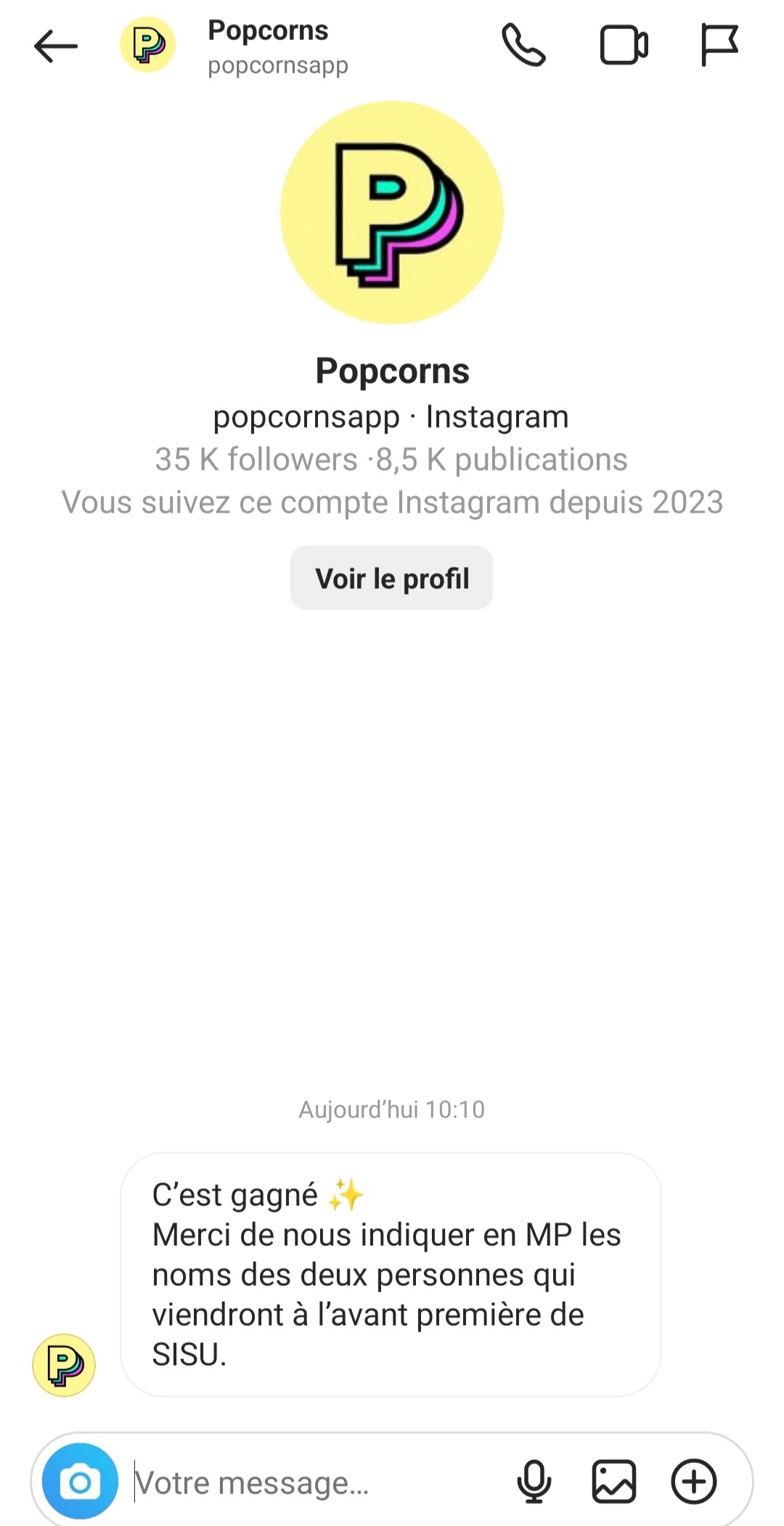784x1526 pixels.
Task: Open the plus menu for more options
Action: point(694,1482)
